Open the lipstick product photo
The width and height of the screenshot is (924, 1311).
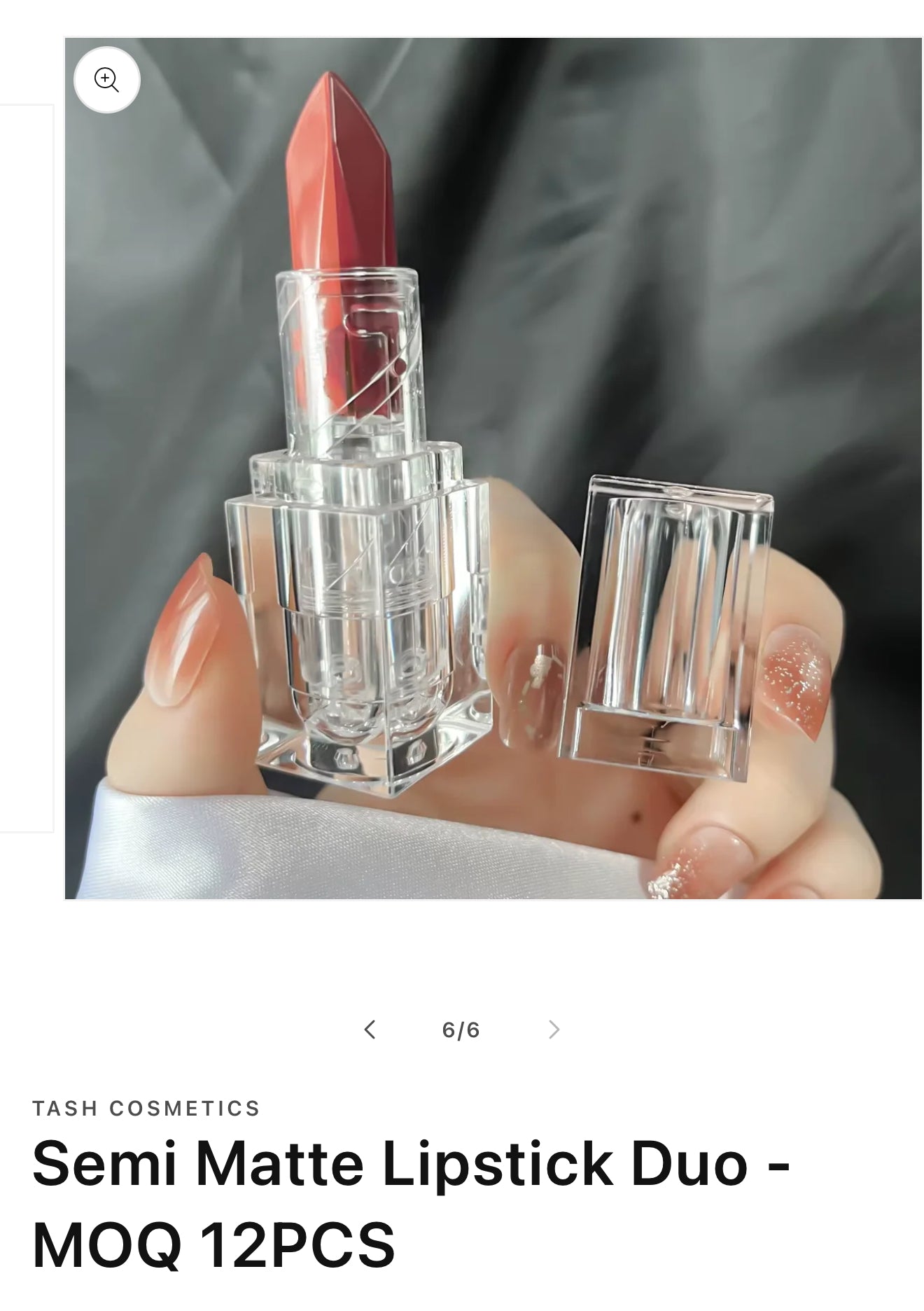point(493,468)
